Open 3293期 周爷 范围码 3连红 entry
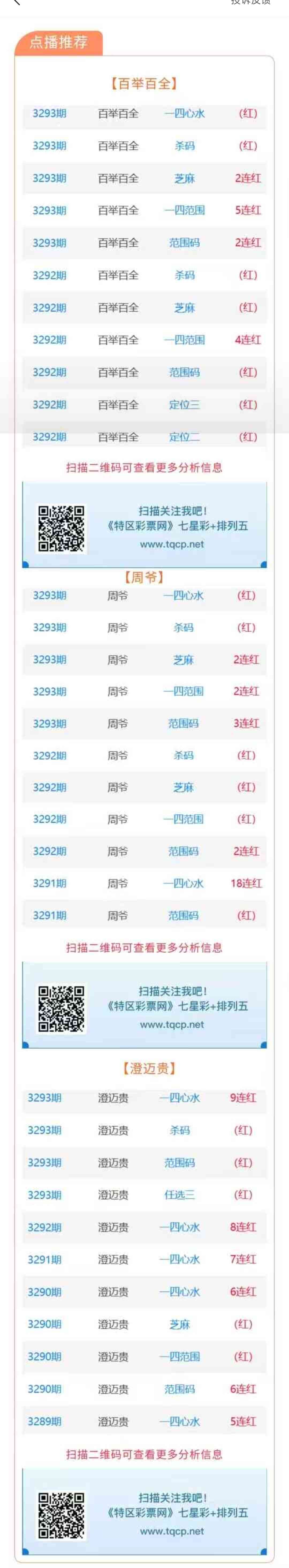The height and width of the screenshot is (1568, 289). (144, 724)
